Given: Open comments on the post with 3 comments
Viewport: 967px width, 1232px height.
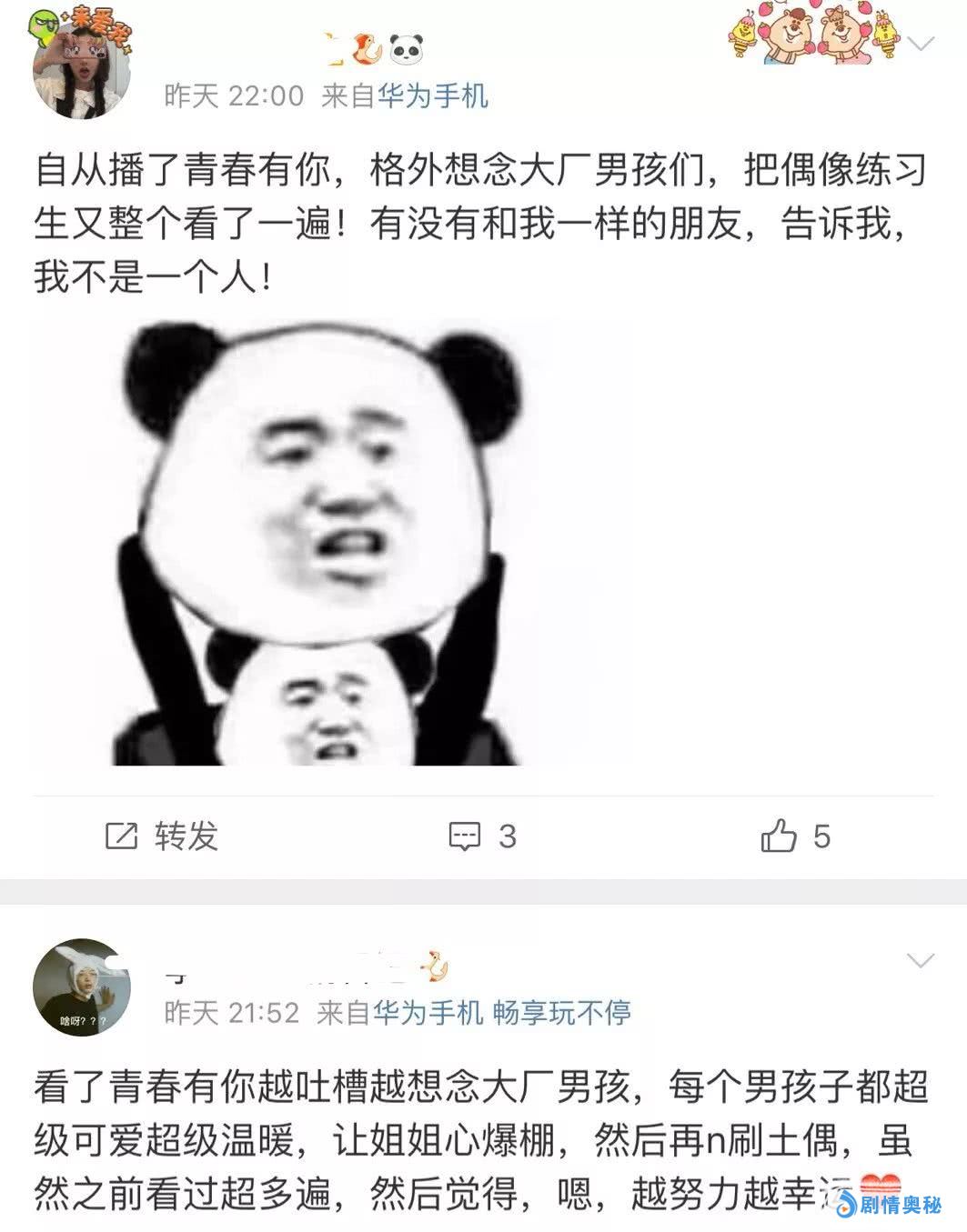Looking at the screenshot, I should click(x=481, y=836).
